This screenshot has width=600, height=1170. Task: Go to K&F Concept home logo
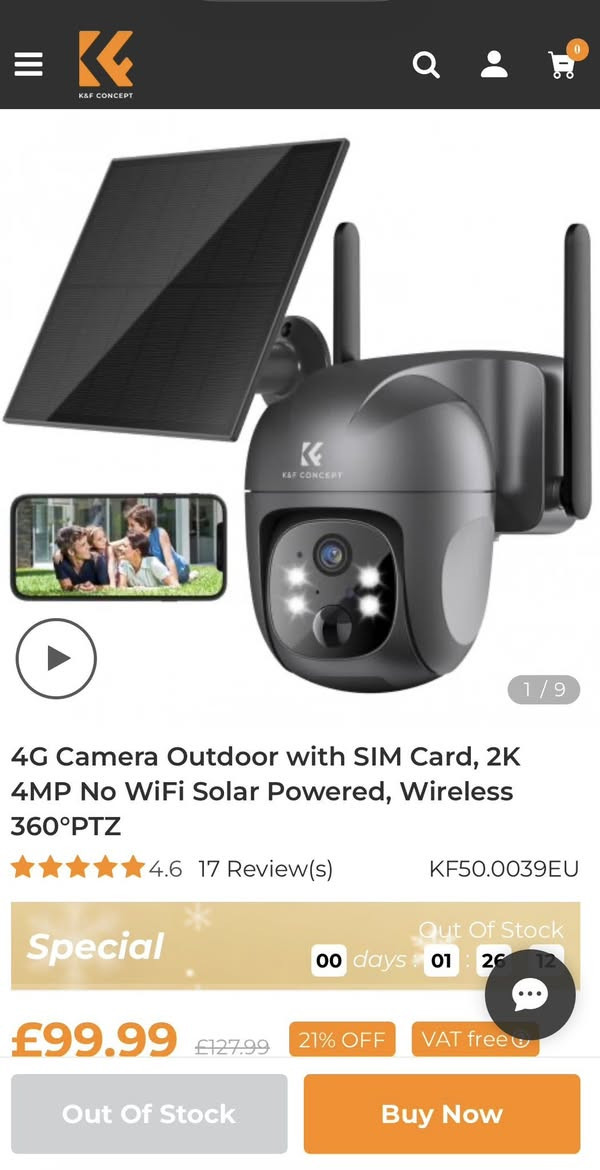tap(105, 64)
